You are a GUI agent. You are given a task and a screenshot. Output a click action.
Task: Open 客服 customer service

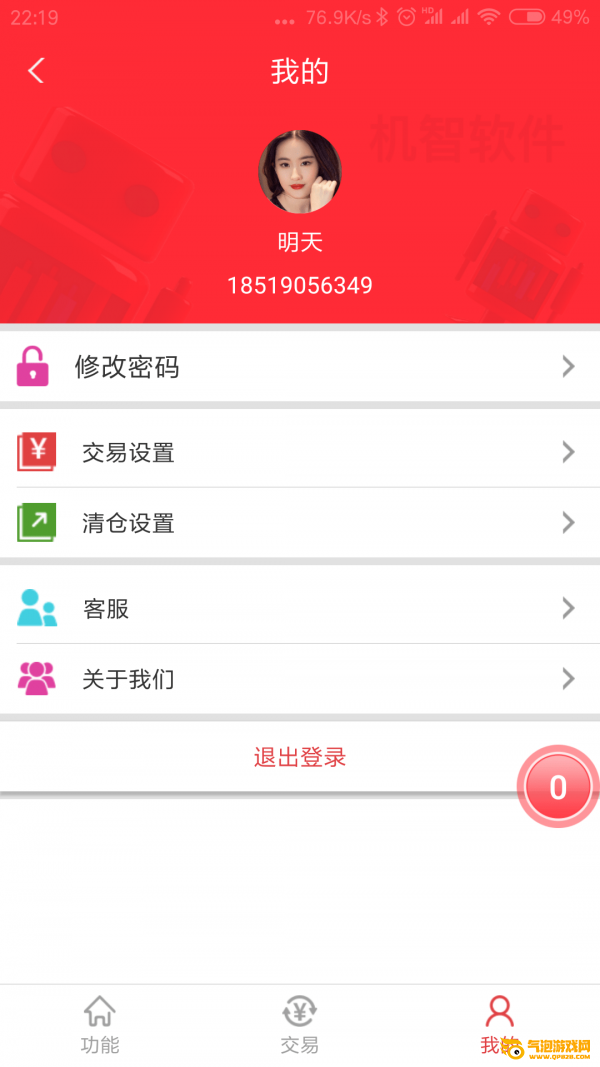[300, 608]
